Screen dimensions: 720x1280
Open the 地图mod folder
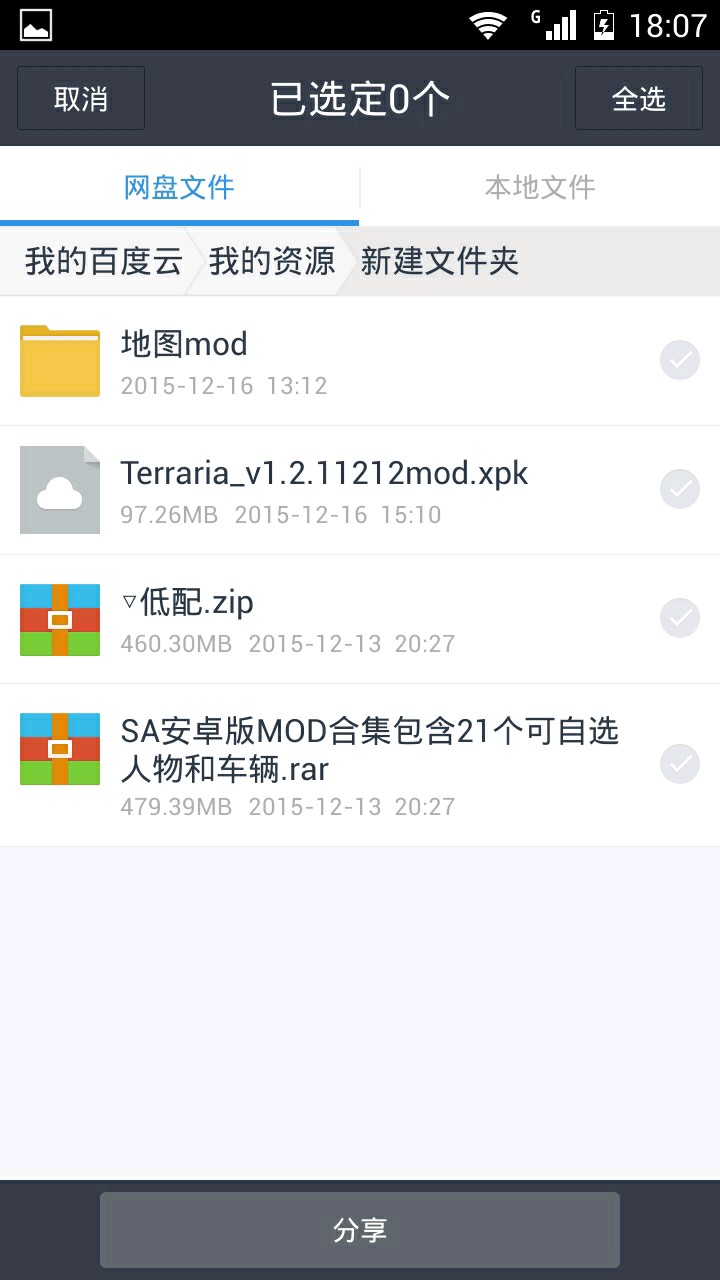pyautogui.click(x=300, y=361)
